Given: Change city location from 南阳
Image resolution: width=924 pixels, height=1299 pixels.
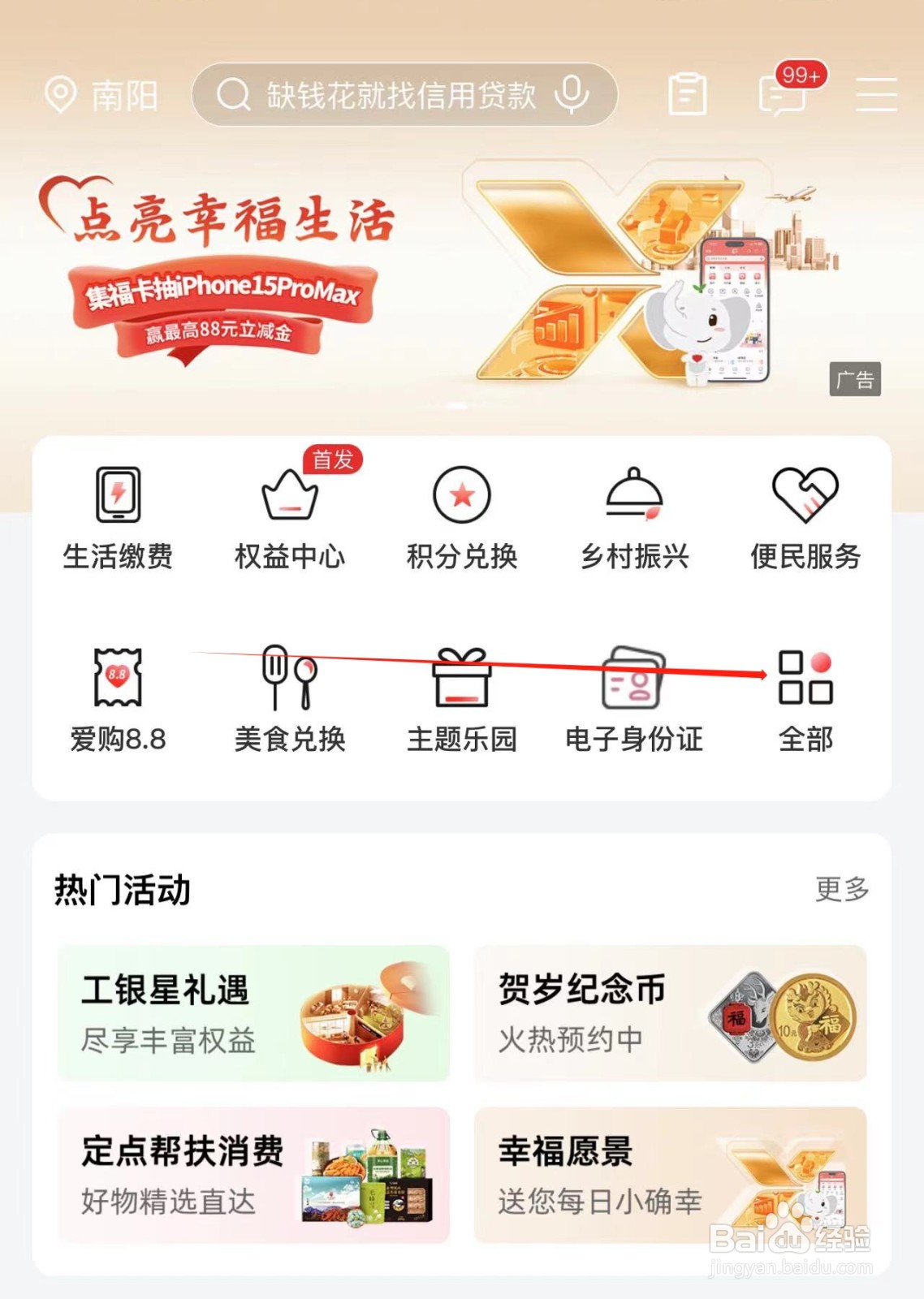Looking at the screenshot, I should pyautogui.click(x=106, y=95).
